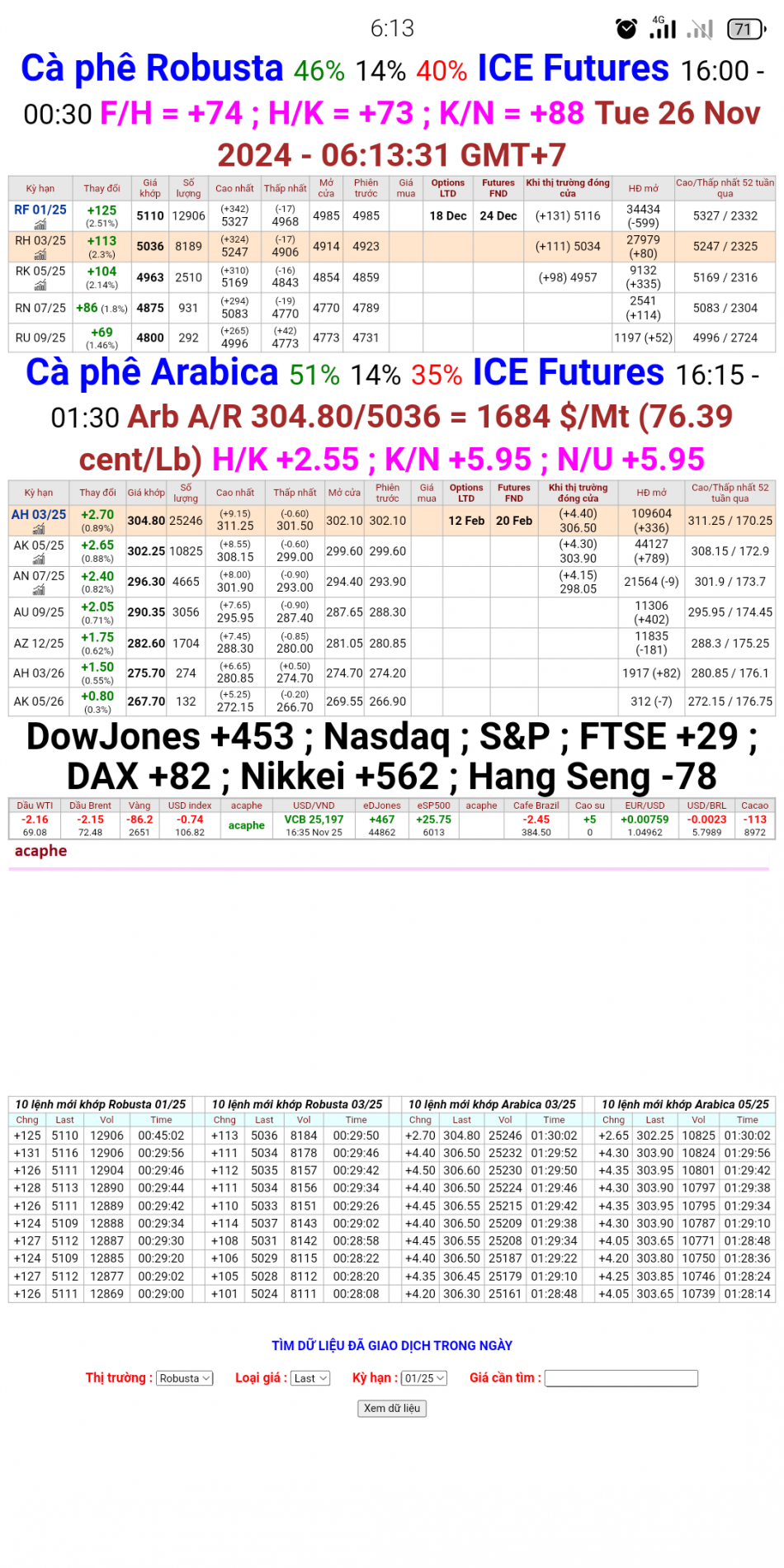Open the Thị trường dropdown showing Robusta
The height and width of the screenshot is (1568, 784).
[183, 1378]
